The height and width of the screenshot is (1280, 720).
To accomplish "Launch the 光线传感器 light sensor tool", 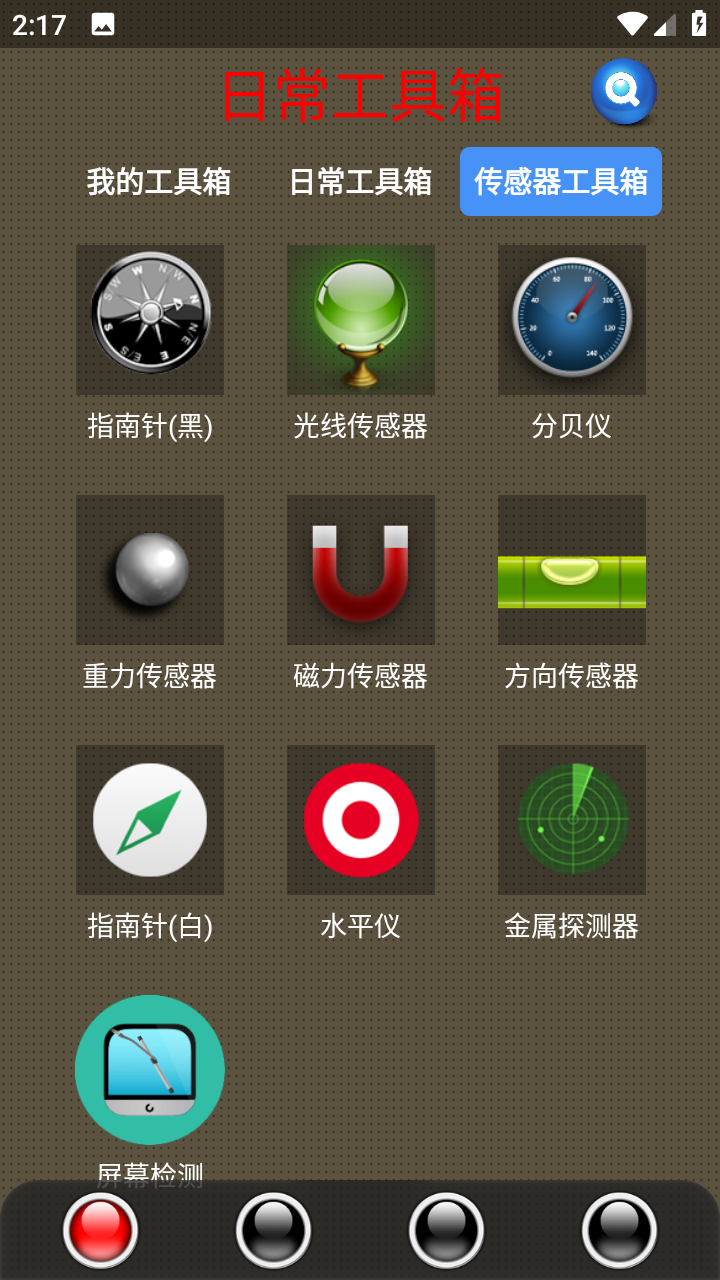I will pos(360,320).
